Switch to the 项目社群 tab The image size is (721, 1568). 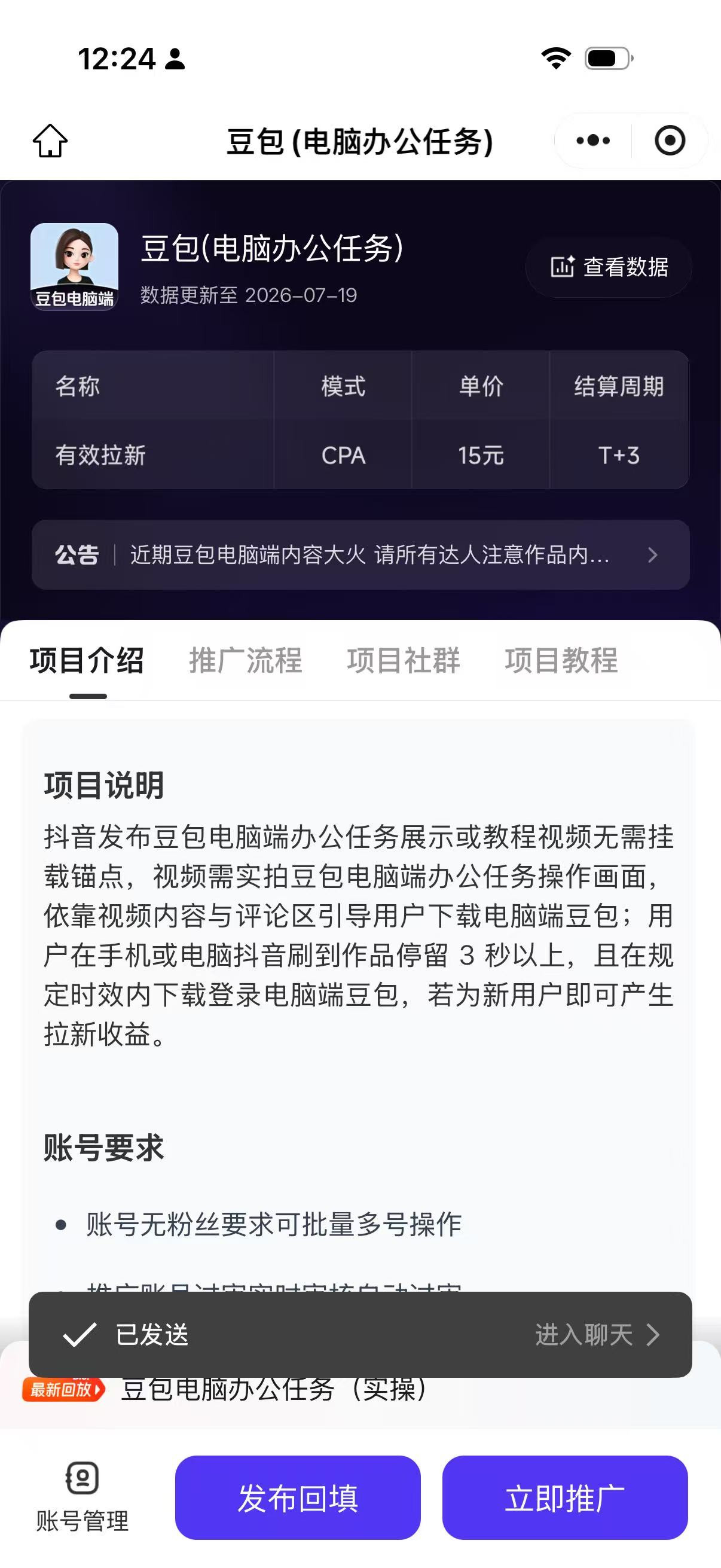tap(404, 660)
